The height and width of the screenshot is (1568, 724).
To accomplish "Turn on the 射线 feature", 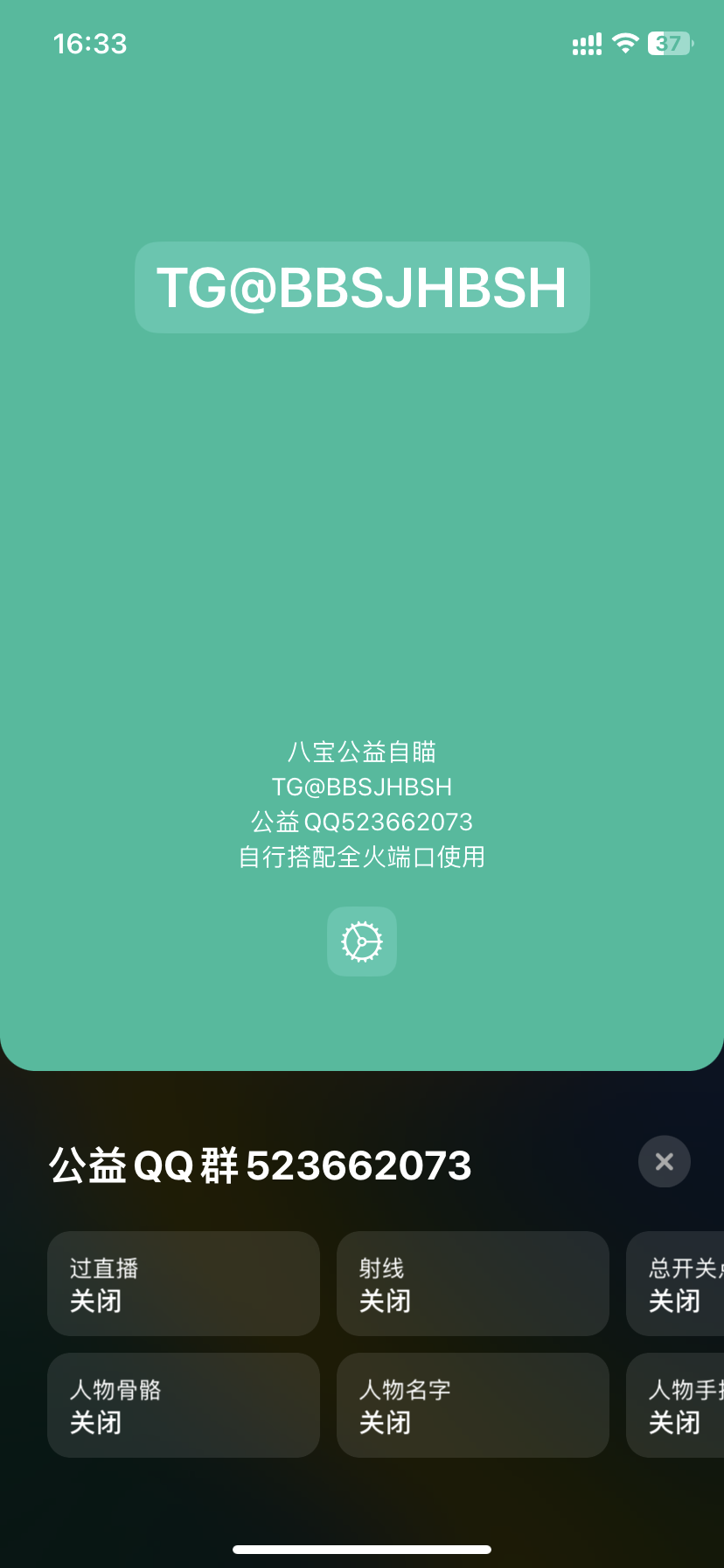I will 472,1284.
